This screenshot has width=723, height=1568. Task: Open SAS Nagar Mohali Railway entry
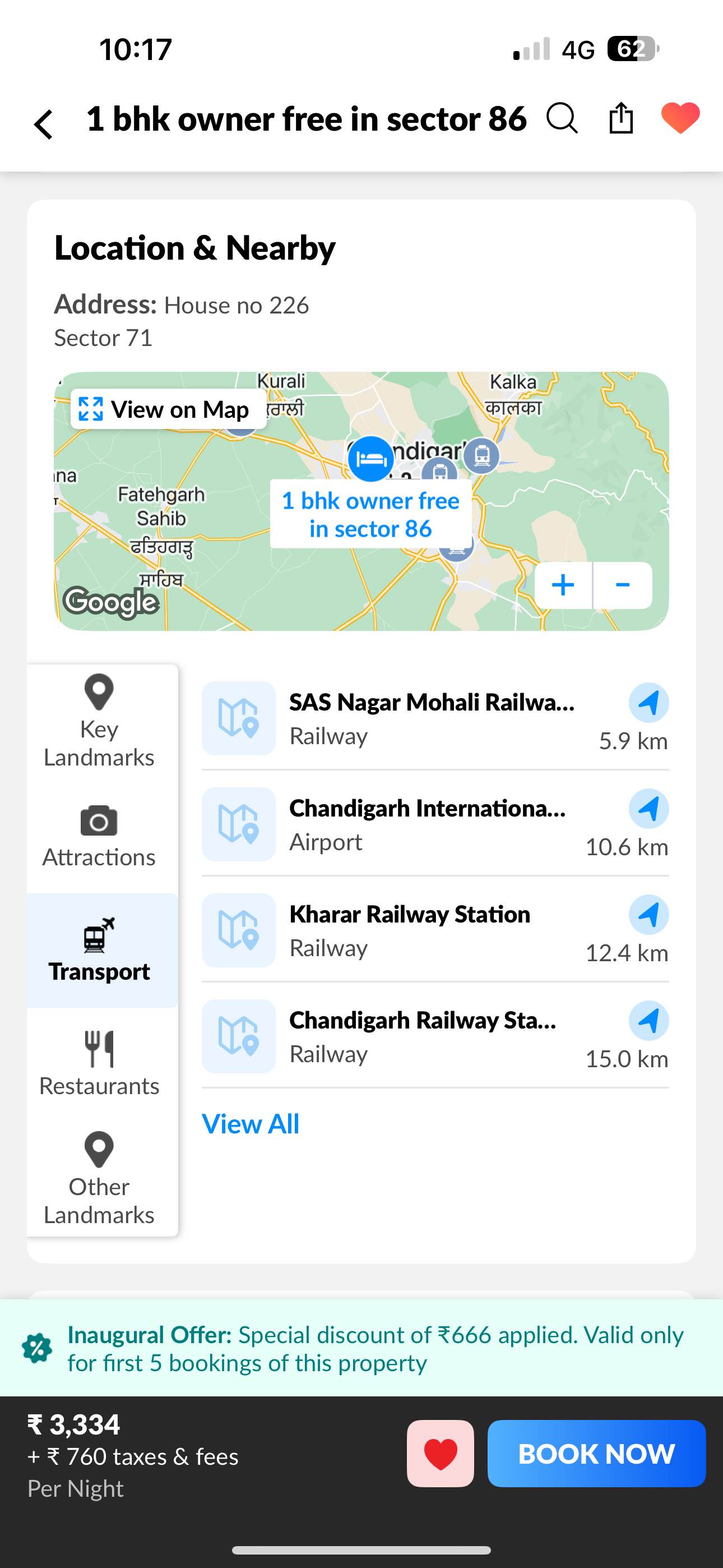pos(431,718)
